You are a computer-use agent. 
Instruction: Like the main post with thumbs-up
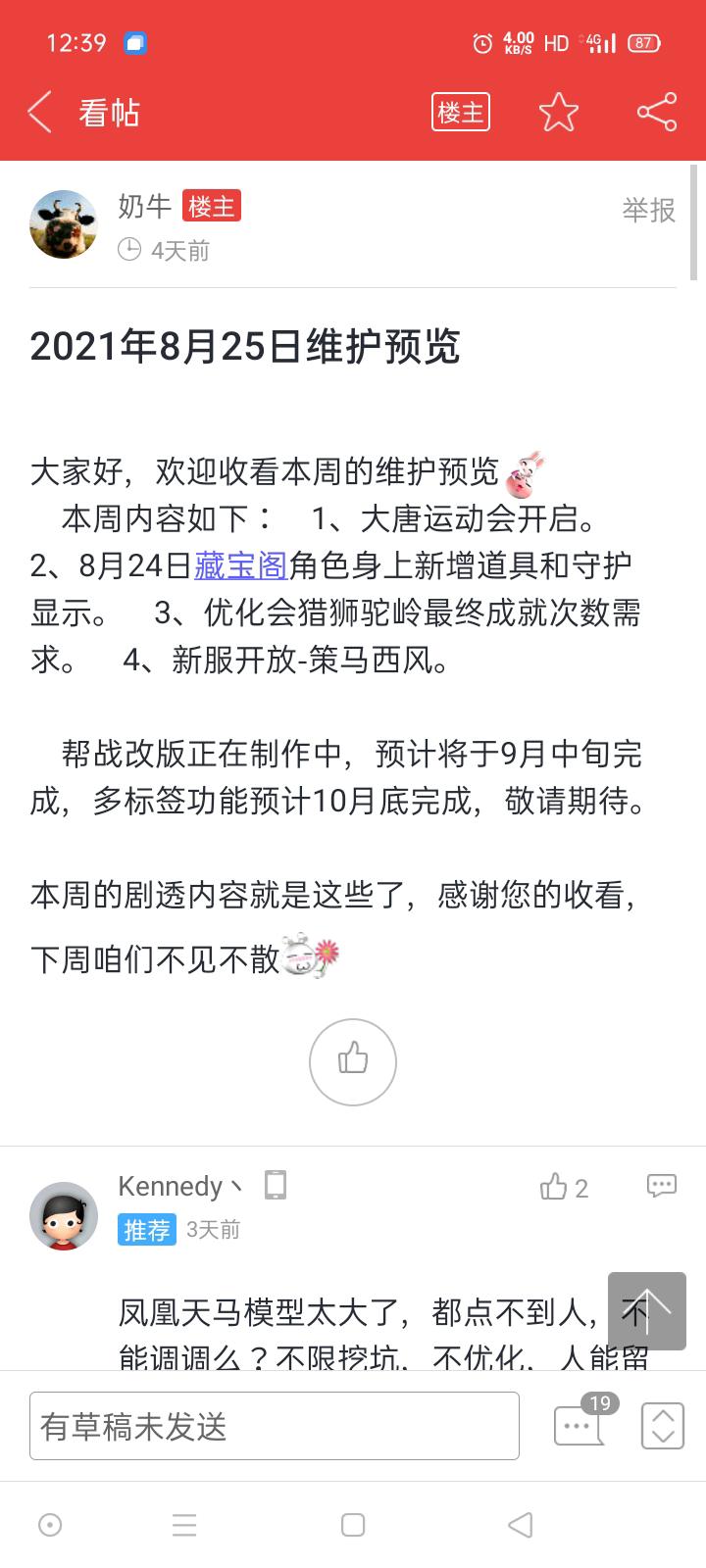(x=353, y=1062)
